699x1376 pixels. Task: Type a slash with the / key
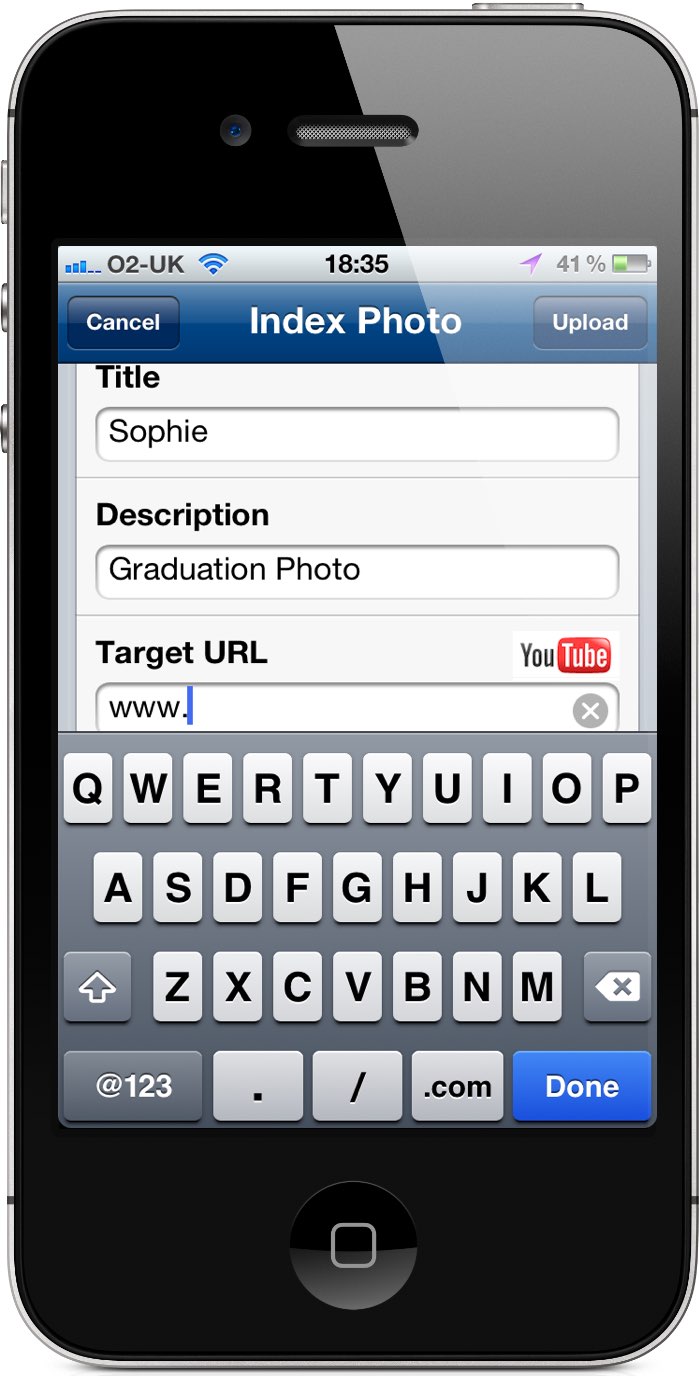tap(357, 1086)
